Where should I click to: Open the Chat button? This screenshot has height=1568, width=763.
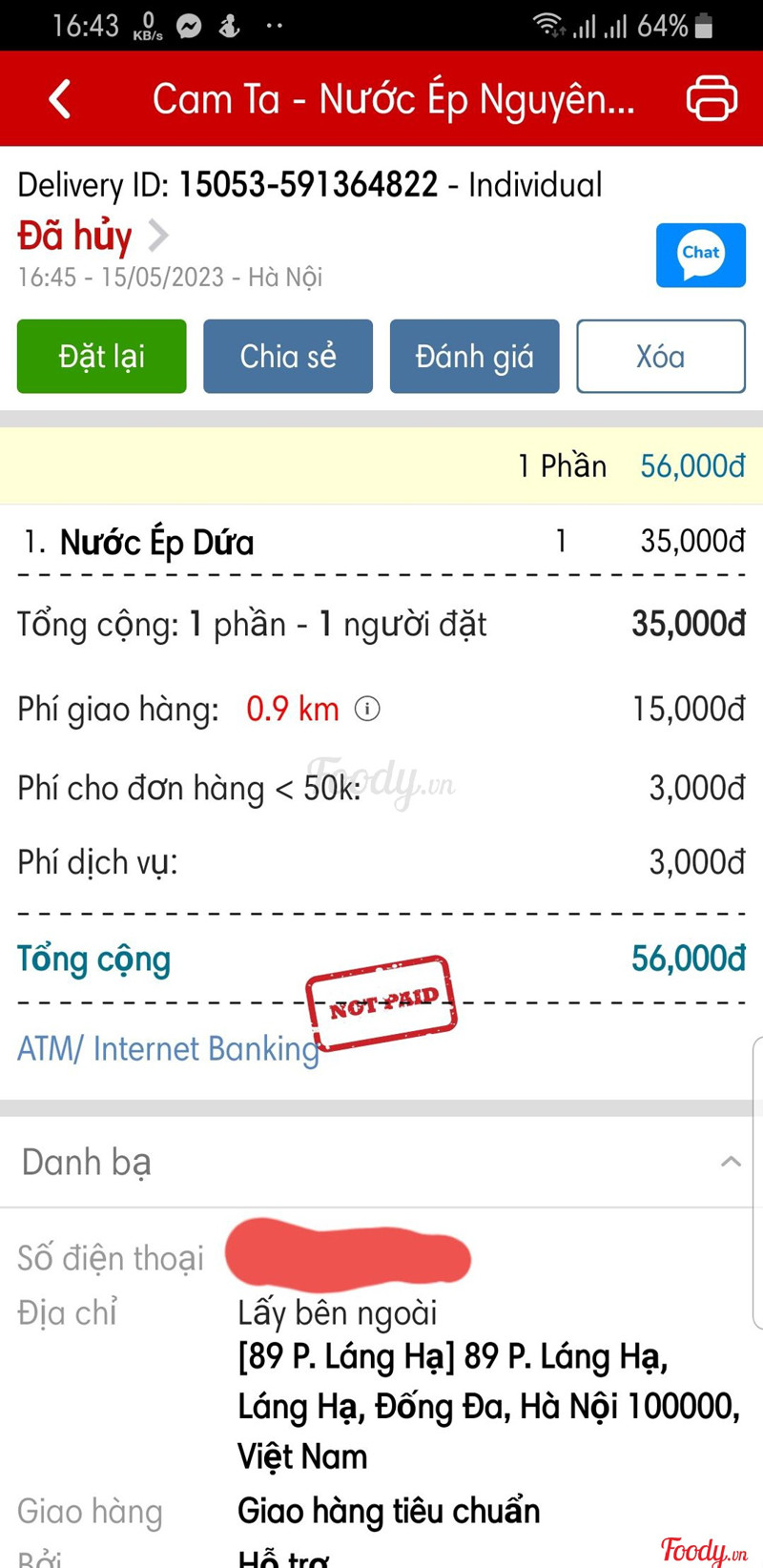(x=700, y=255)
